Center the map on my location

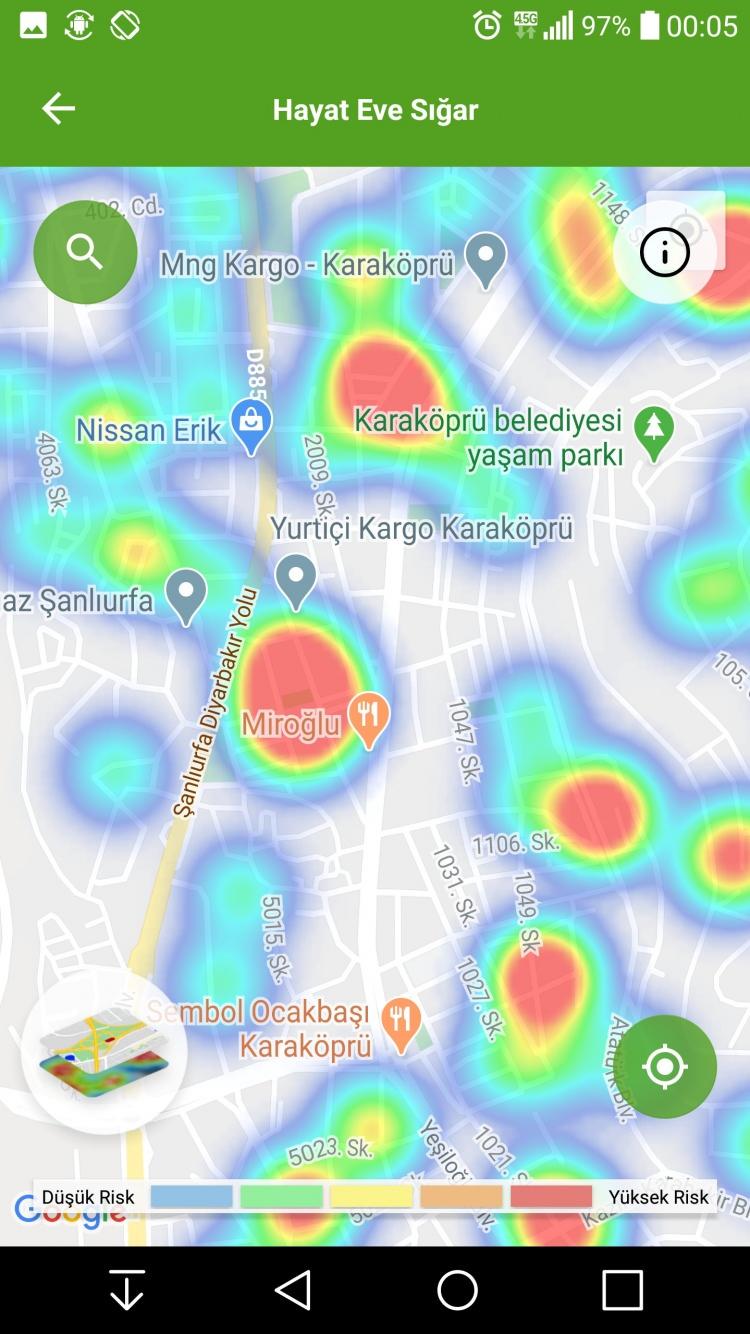click(665, 1066)
